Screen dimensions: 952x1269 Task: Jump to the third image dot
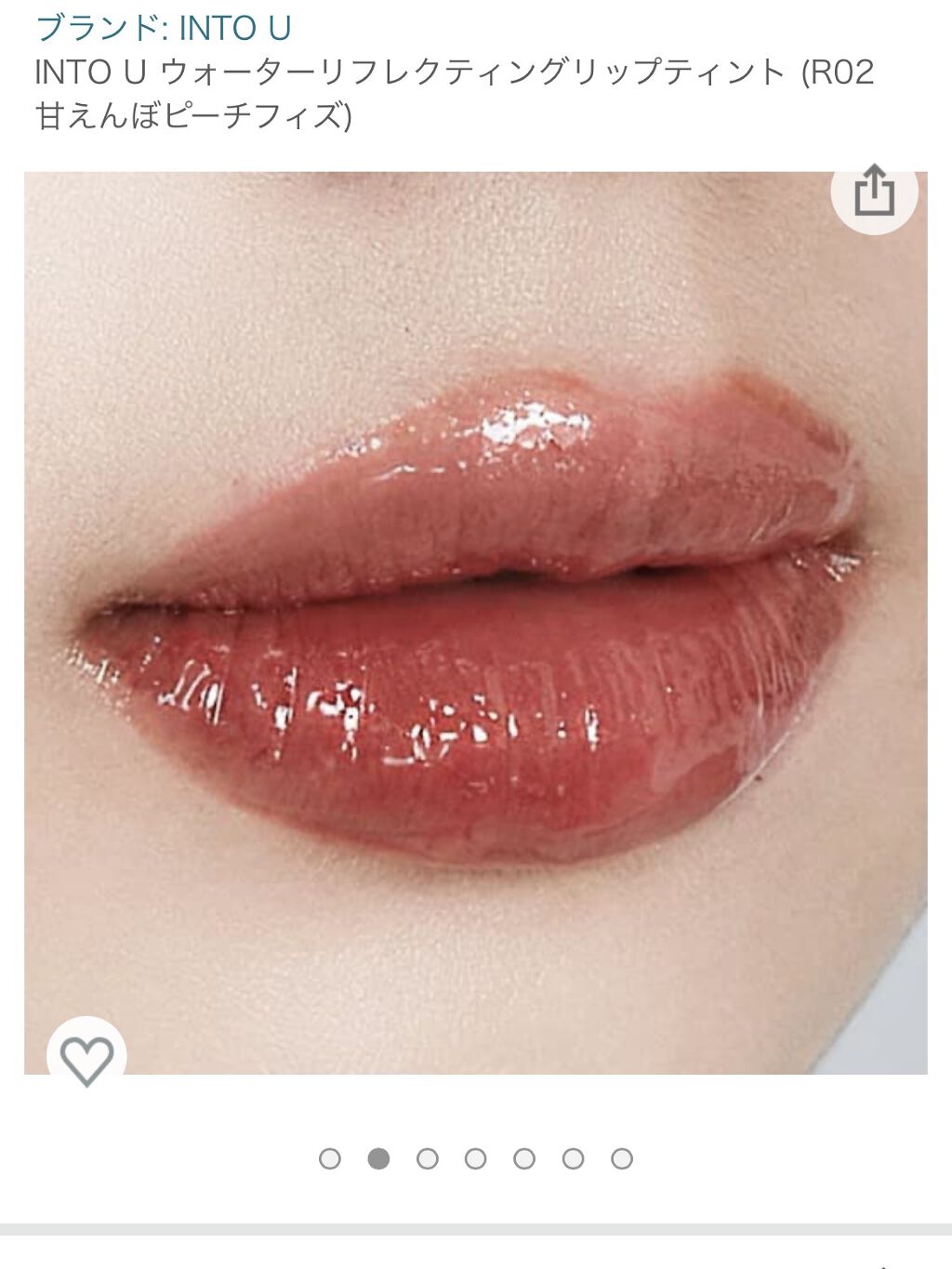428,1158
